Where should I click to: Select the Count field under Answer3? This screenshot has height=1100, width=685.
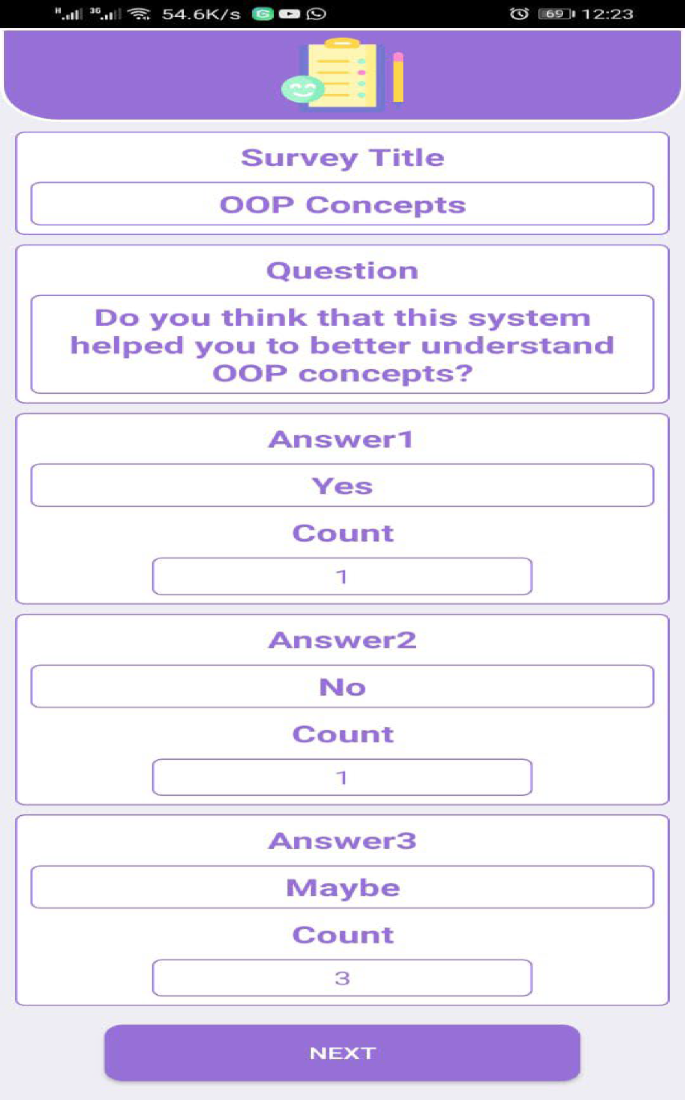342,978
